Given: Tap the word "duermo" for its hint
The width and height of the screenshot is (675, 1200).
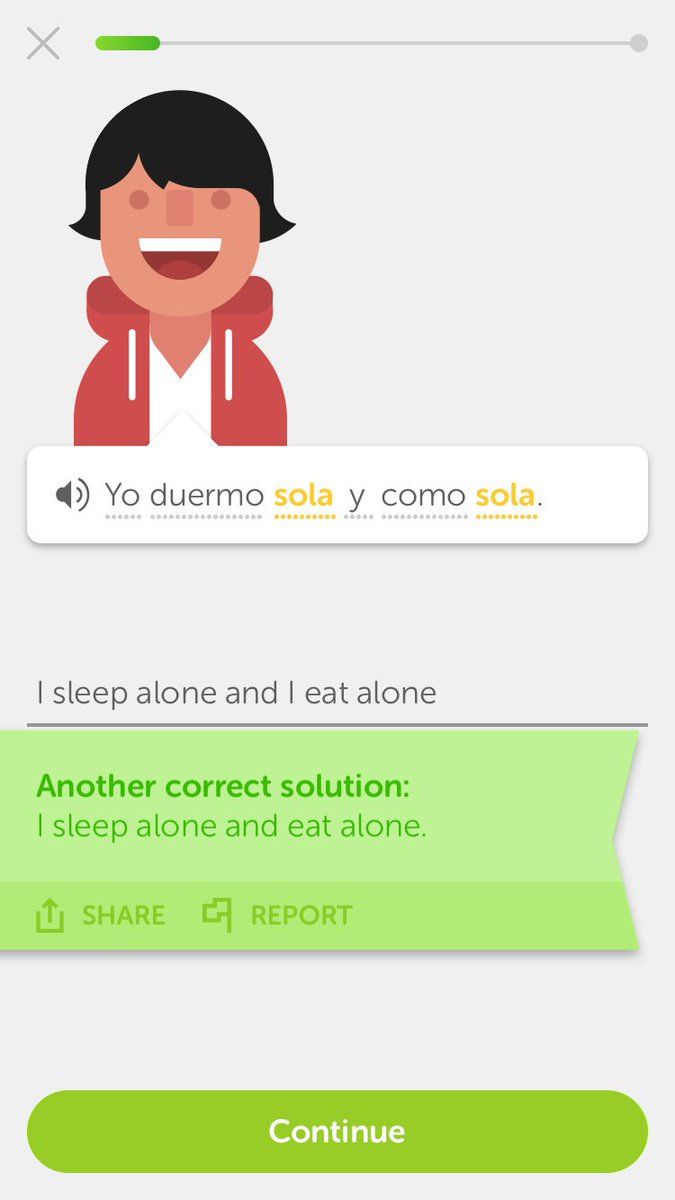Looking at the screenshot, I should (206, 495).
